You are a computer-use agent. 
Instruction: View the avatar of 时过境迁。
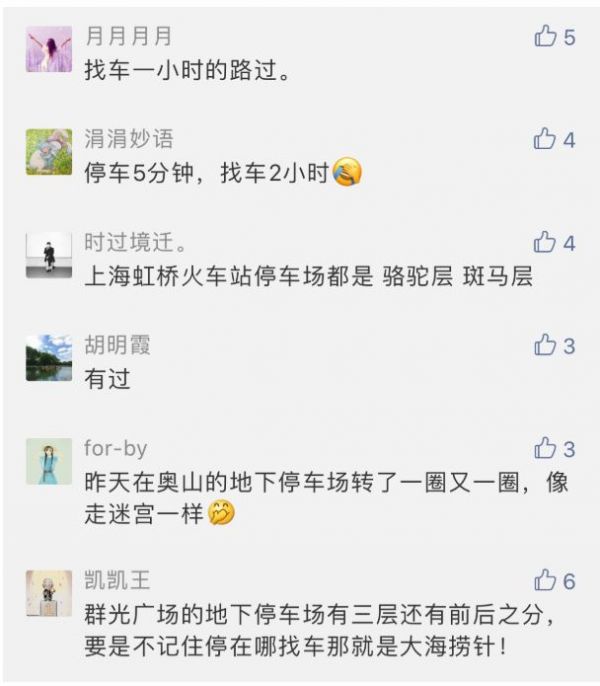tap(49, 255)
